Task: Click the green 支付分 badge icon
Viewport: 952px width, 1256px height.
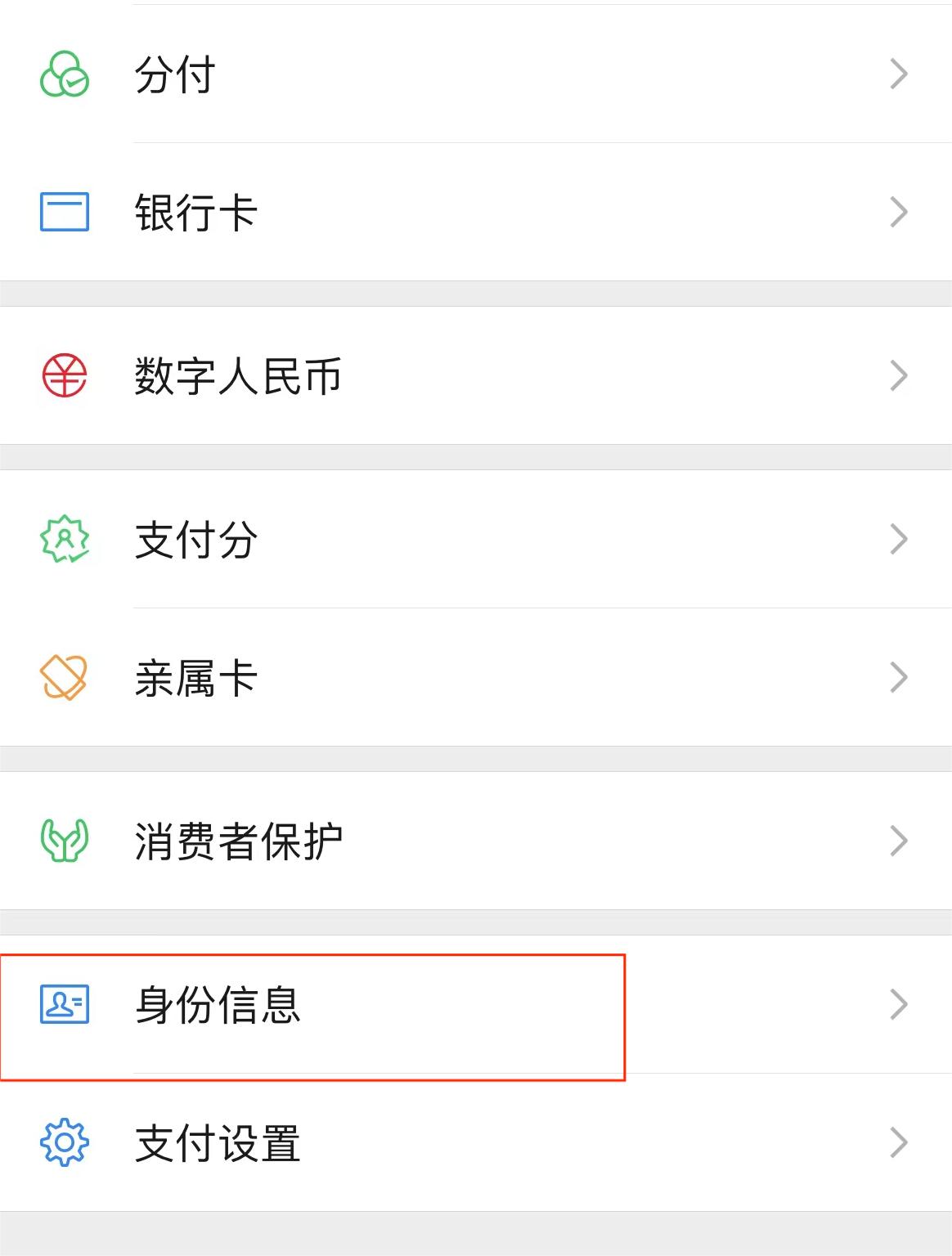Action: click(64, 538)
